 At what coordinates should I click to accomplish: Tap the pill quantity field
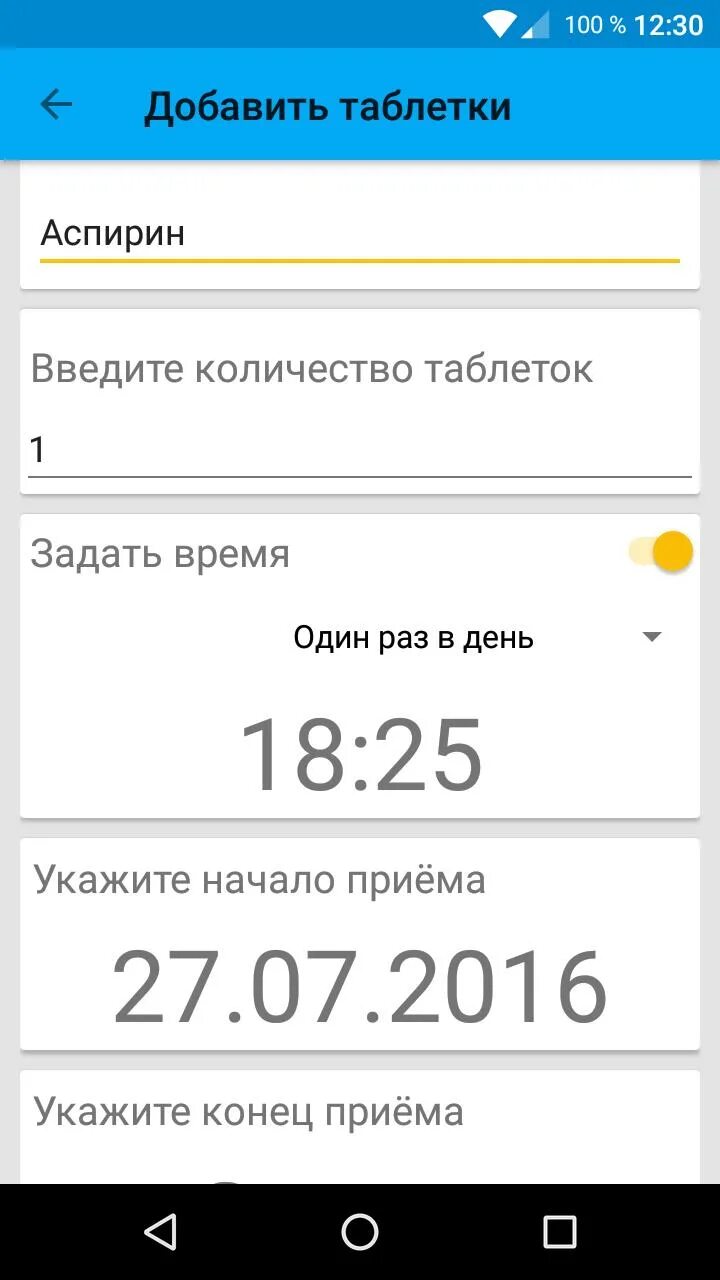tap(360, 450)
